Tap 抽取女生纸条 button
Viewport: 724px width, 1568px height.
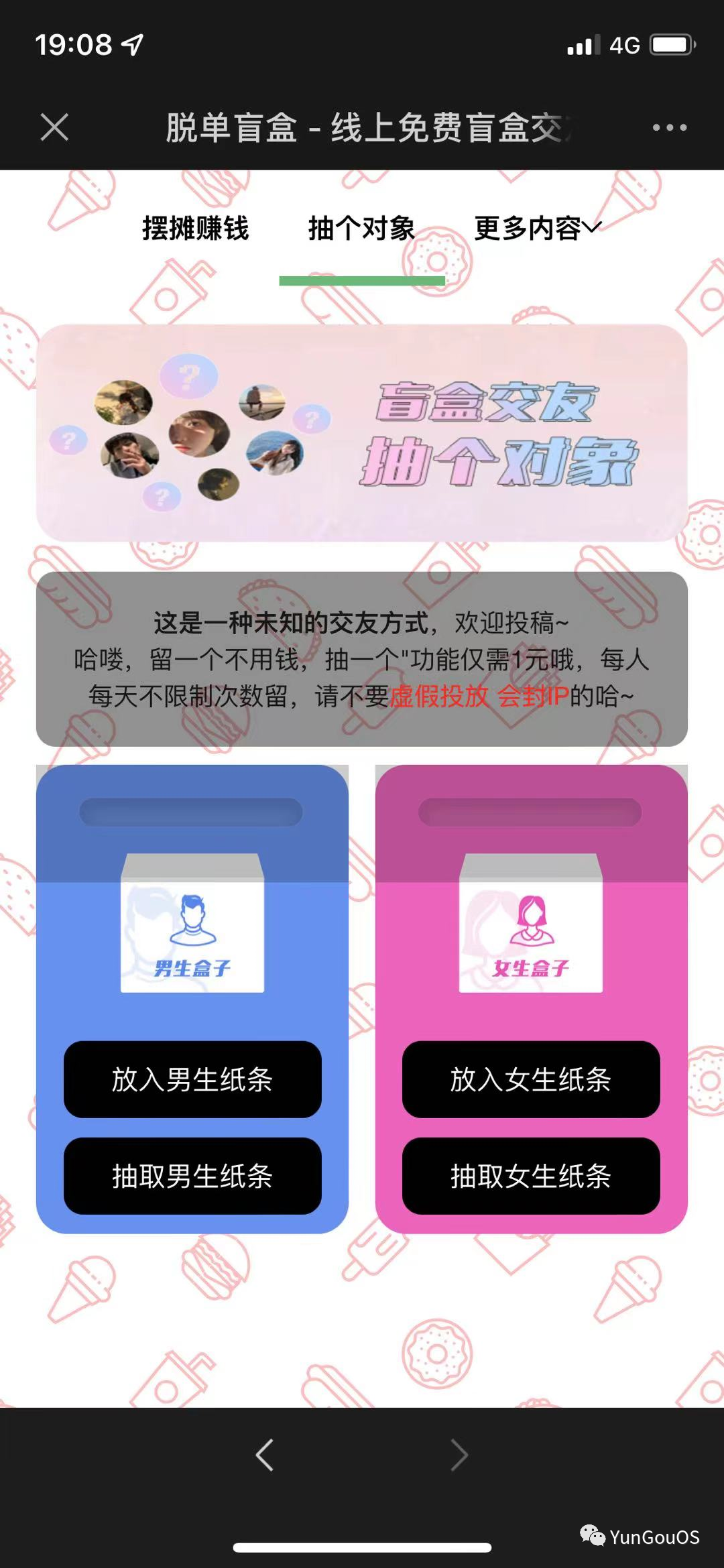click(530, 1176)
